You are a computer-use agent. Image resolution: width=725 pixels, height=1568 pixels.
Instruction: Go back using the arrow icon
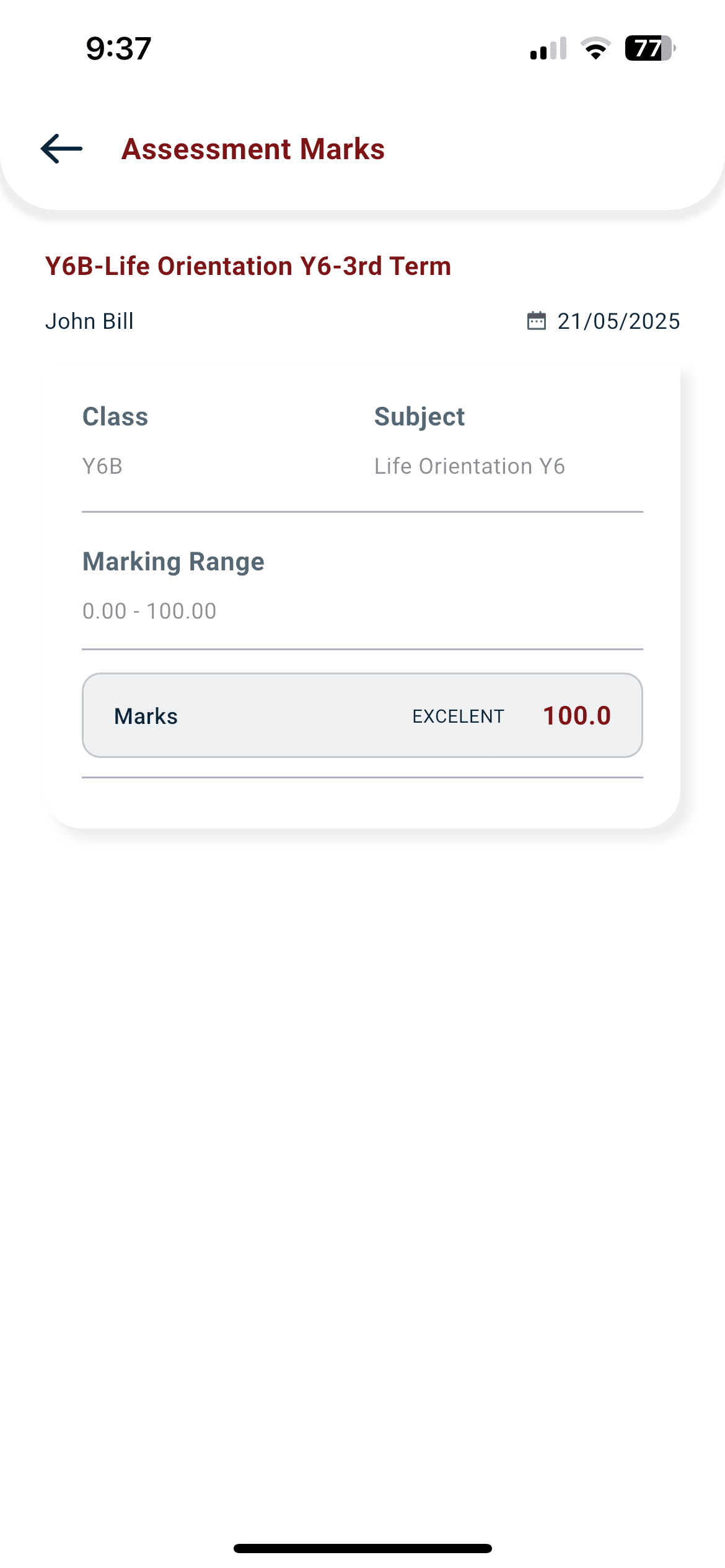click(x=61, y=149)
